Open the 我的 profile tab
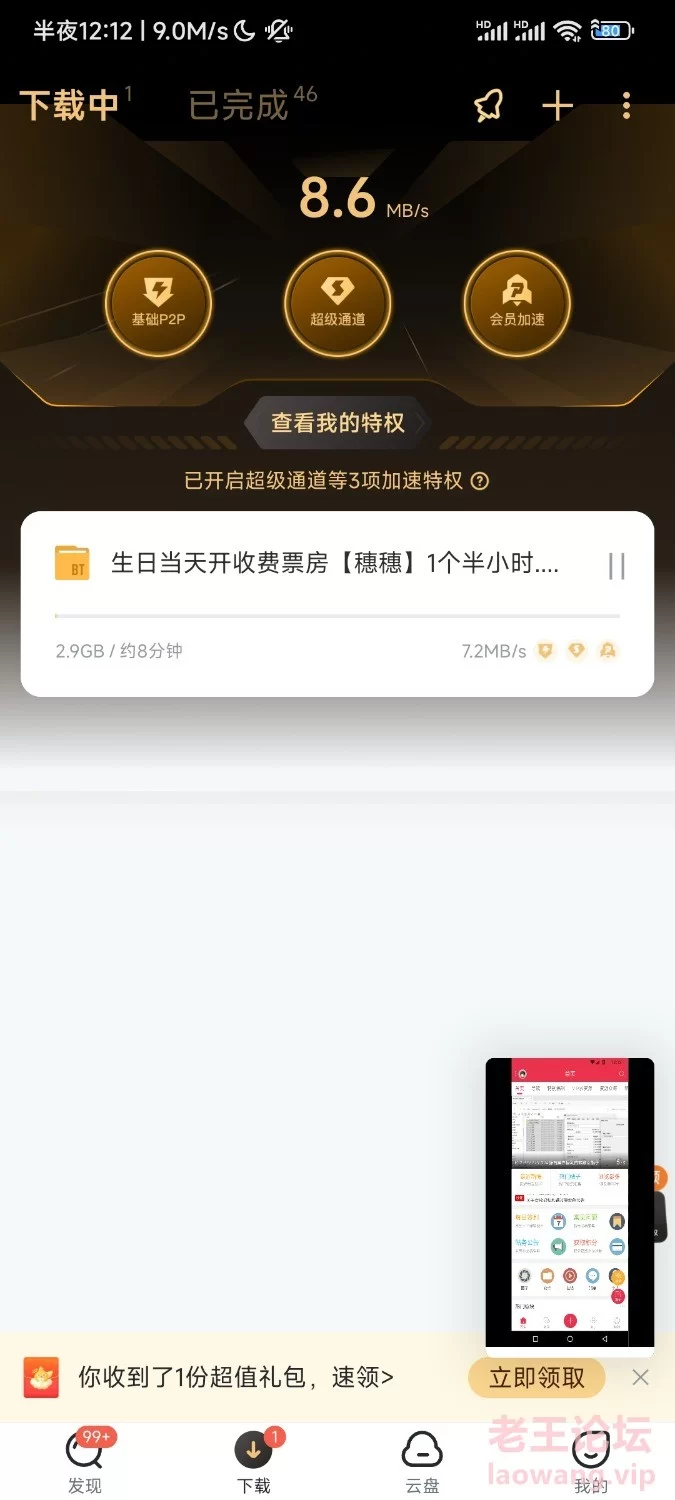Image resolution: width=675 pixels, height=1500 pixels. [x=591, y=1461]
